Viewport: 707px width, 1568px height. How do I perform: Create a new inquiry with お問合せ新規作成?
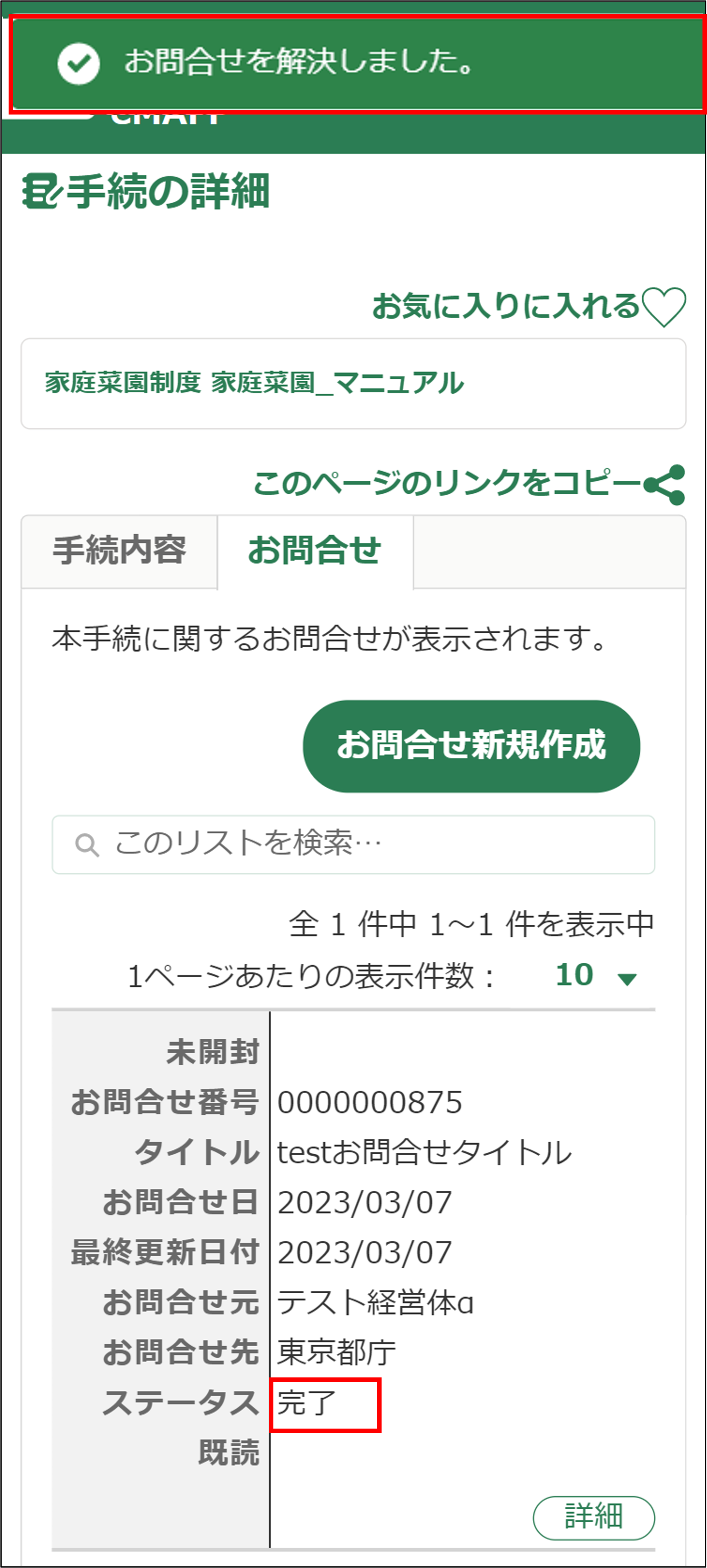click(x=471, y=745)
